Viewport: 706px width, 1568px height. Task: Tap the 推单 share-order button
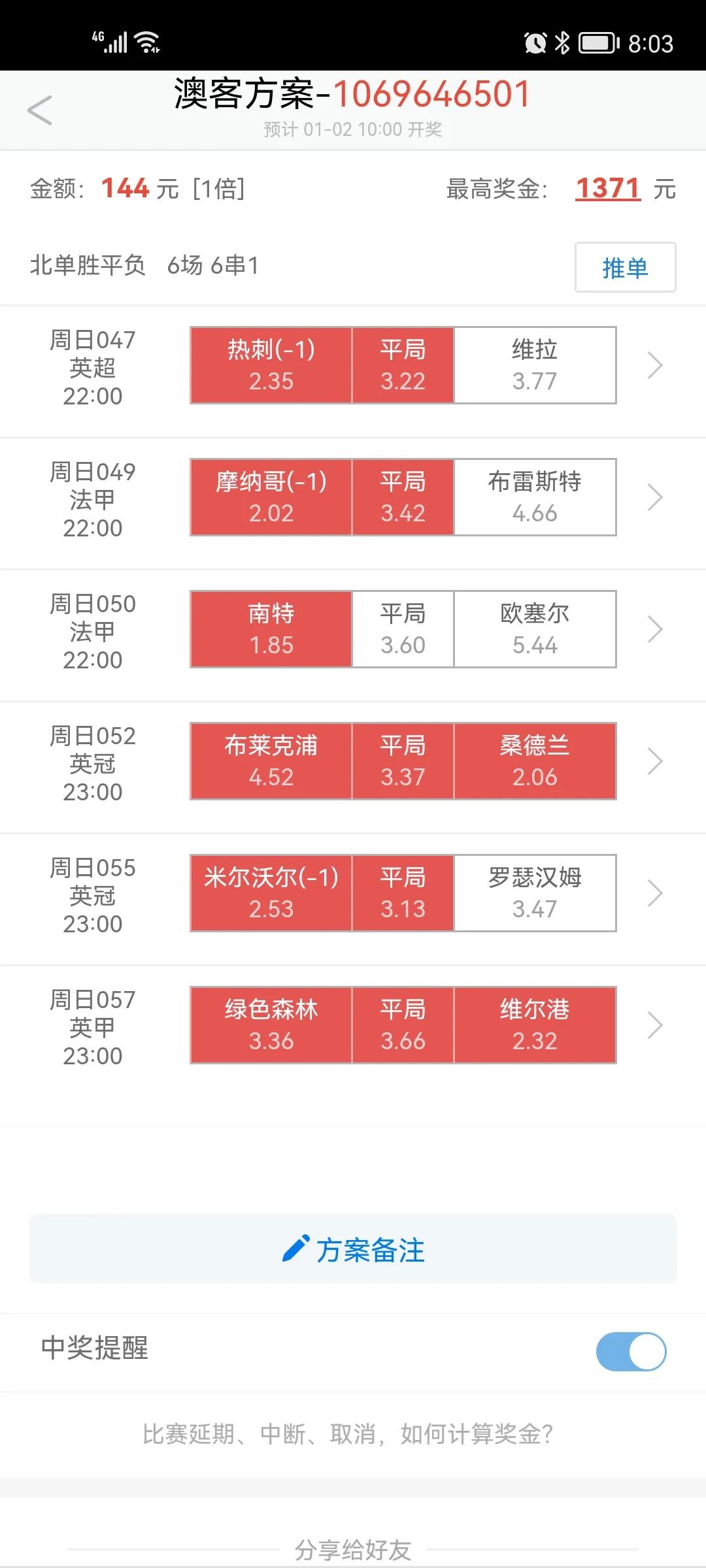pyautogui.click(x=624, y=268)
